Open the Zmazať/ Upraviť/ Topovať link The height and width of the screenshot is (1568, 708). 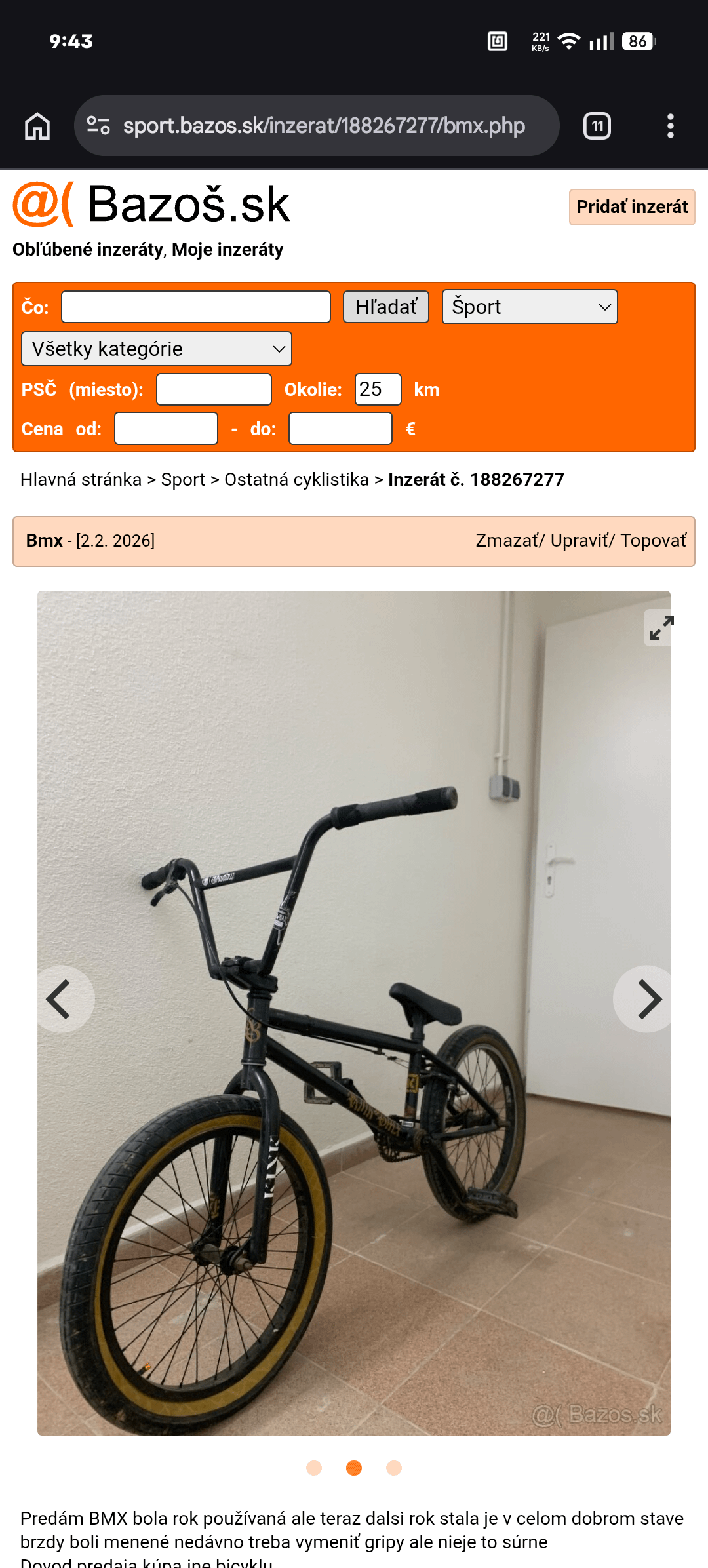click(581, 541)
